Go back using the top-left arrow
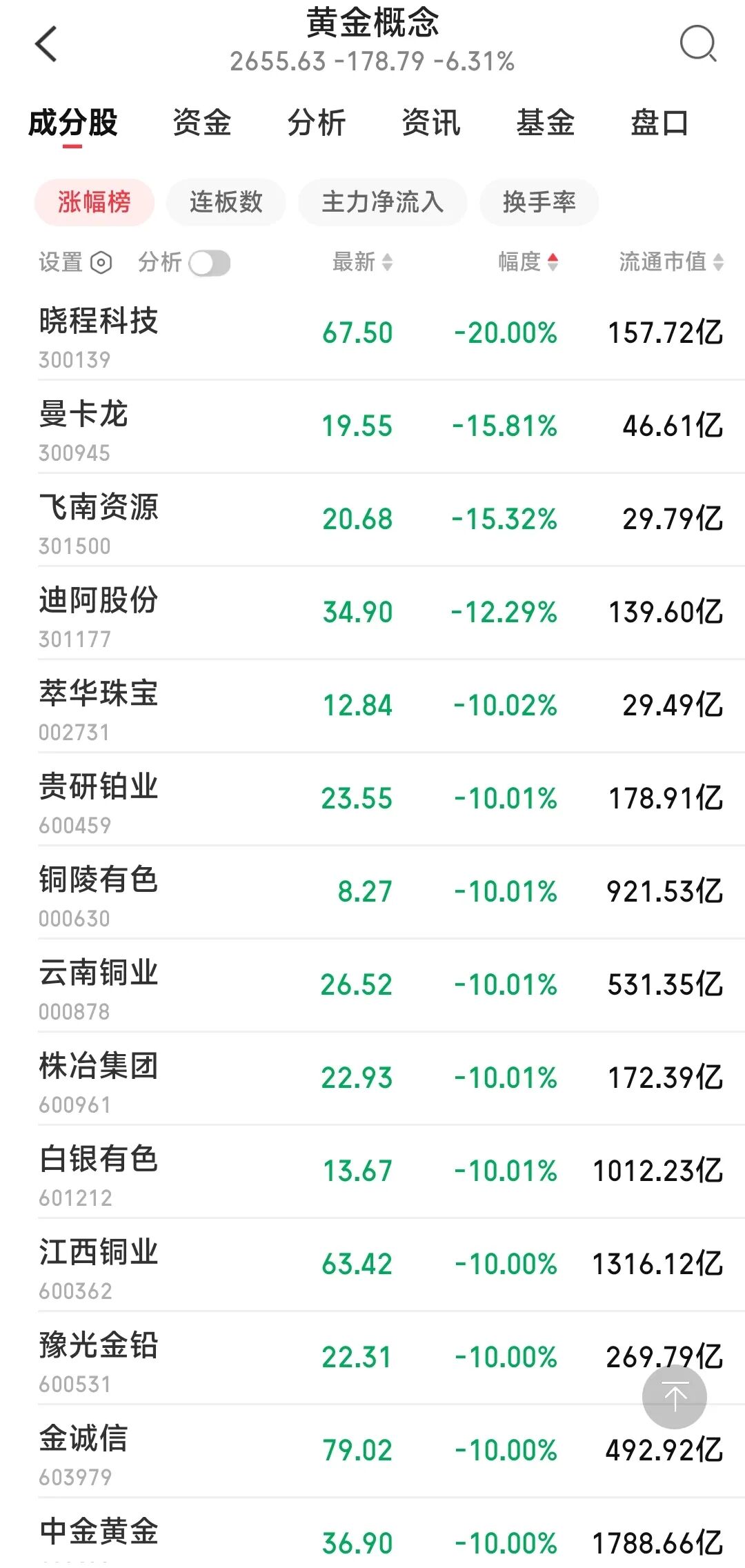 (46, 45)
